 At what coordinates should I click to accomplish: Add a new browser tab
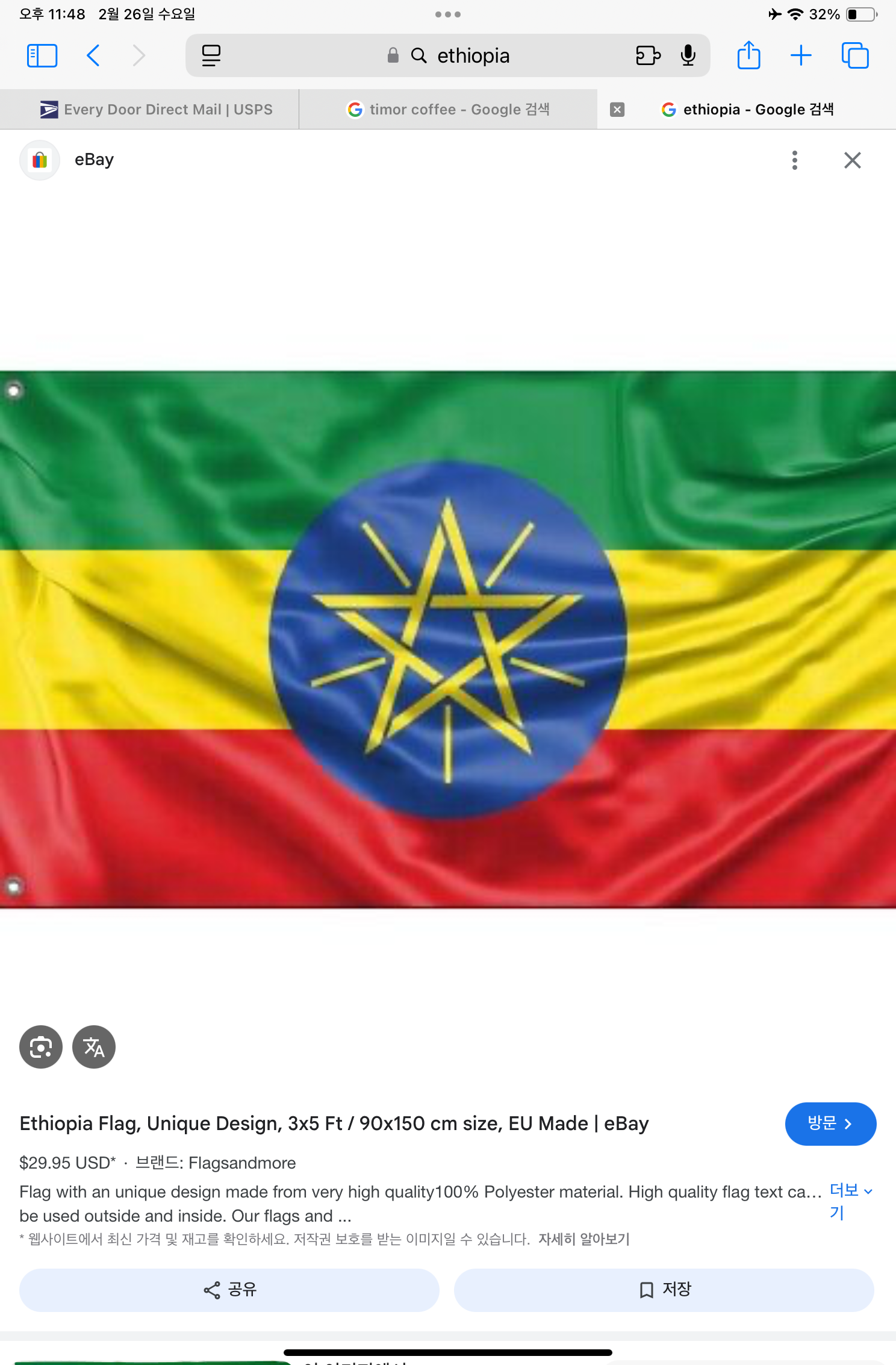[801, 56]
